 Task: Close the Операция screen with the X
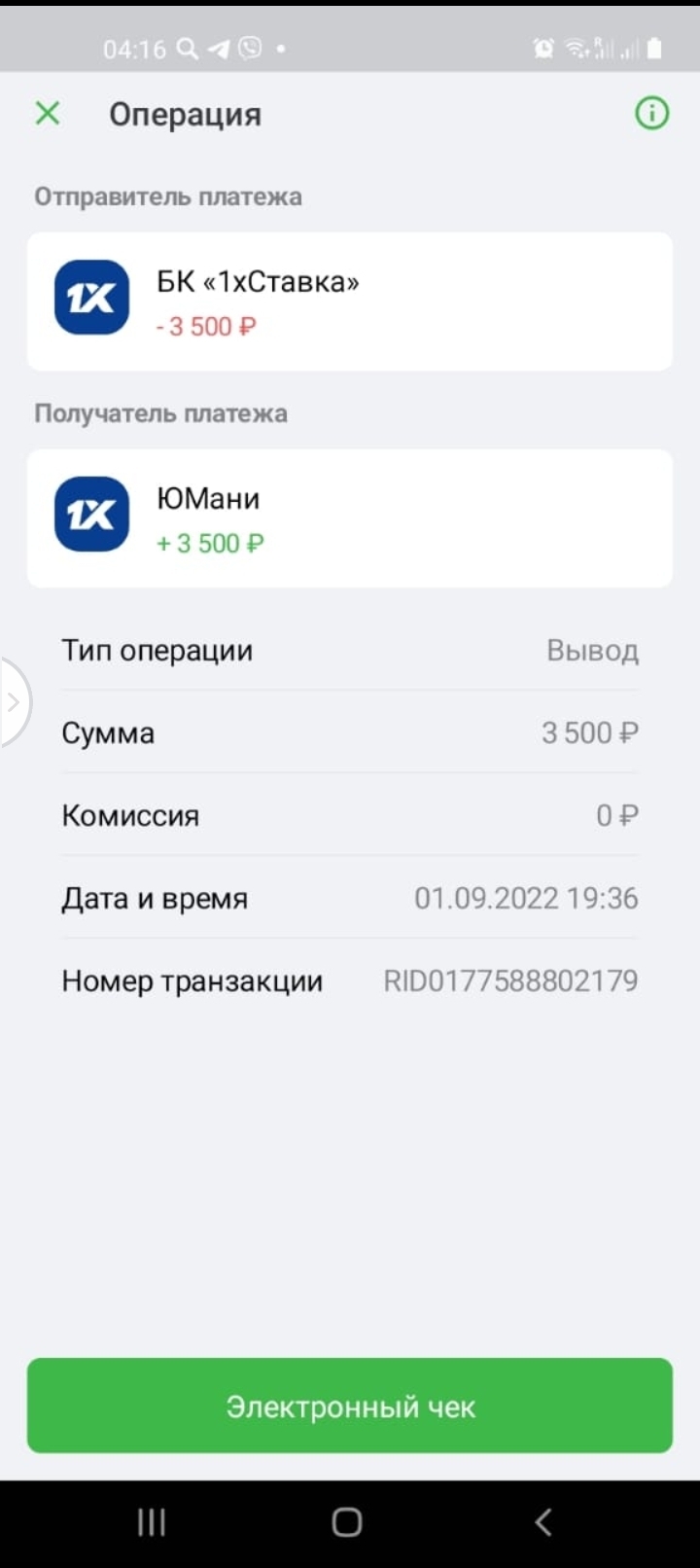(47, 114)
